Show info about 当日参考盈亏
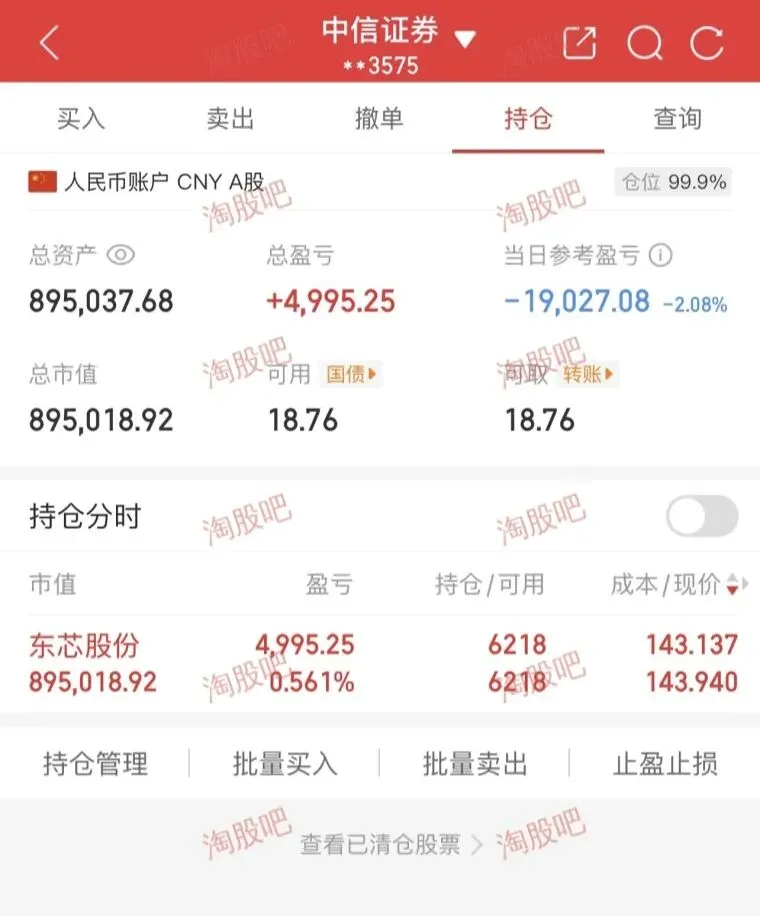Image resolution: width=760 pixels, height=916 pixels. (x=660, y=255)
